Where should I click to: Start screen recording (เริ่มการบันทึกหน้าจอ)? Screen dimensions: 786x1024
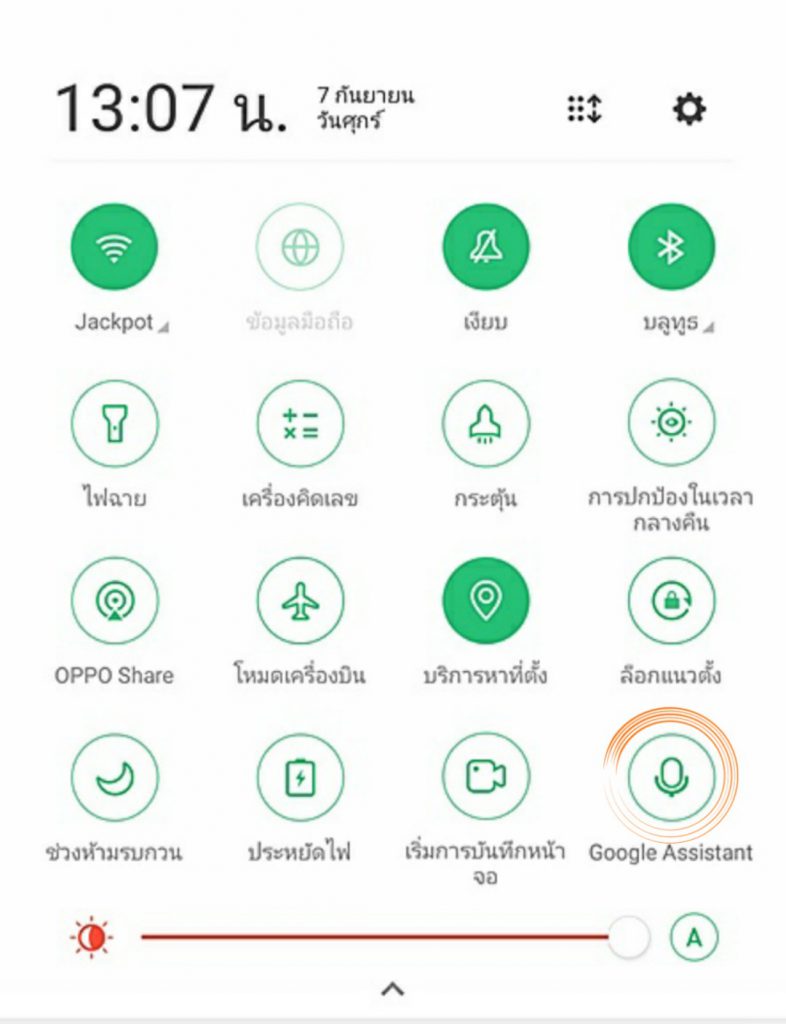(x=486, y=777)
